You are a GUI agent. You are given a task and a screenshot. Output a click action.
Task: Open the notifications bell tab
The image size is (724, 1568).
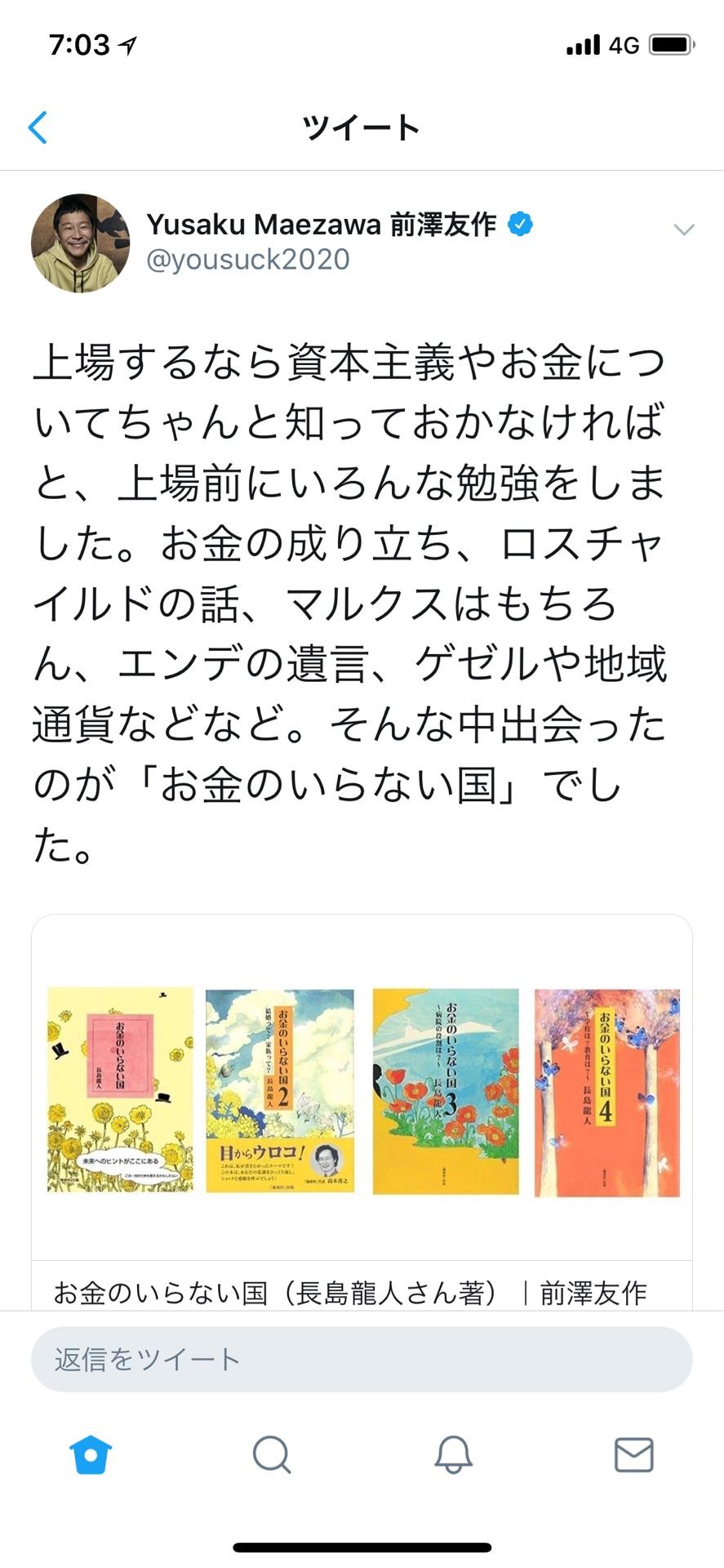(x=453, y=1454)
